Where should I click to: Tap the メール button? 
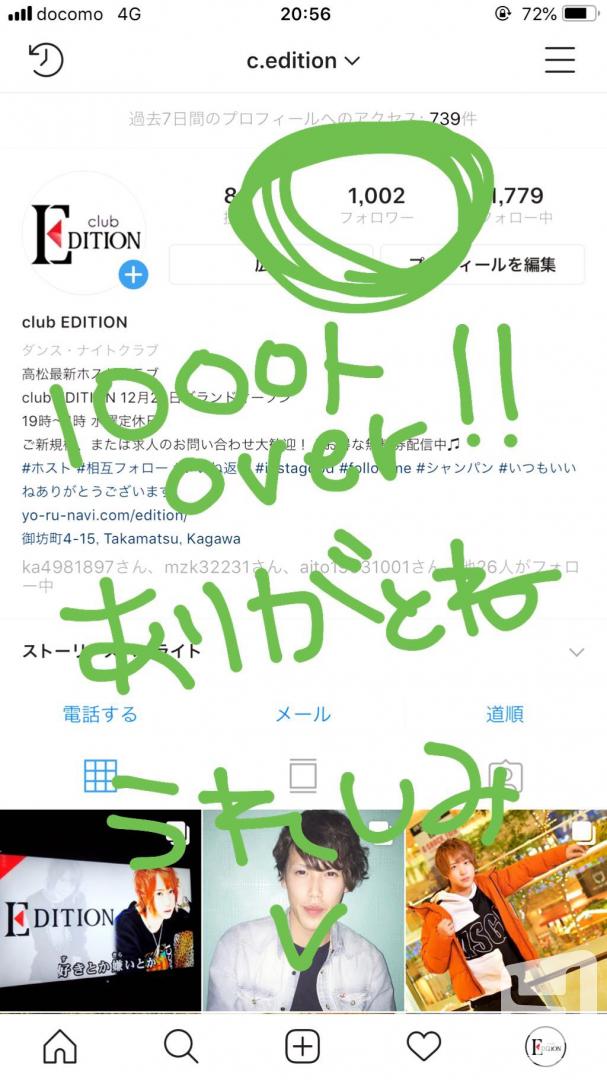(303, 714)
